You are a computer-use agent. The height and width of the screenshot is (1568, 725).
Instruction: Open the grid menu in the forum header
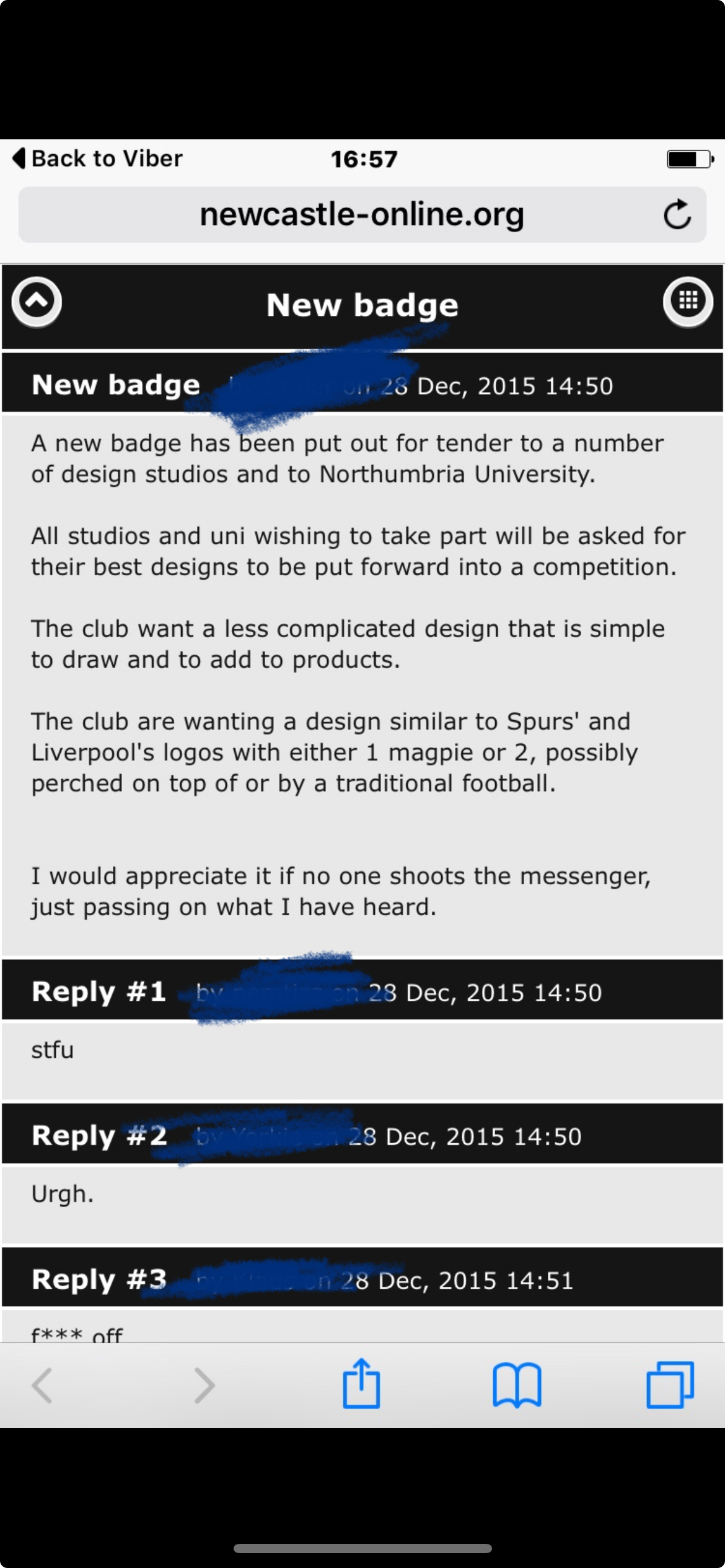pos(688,302)
